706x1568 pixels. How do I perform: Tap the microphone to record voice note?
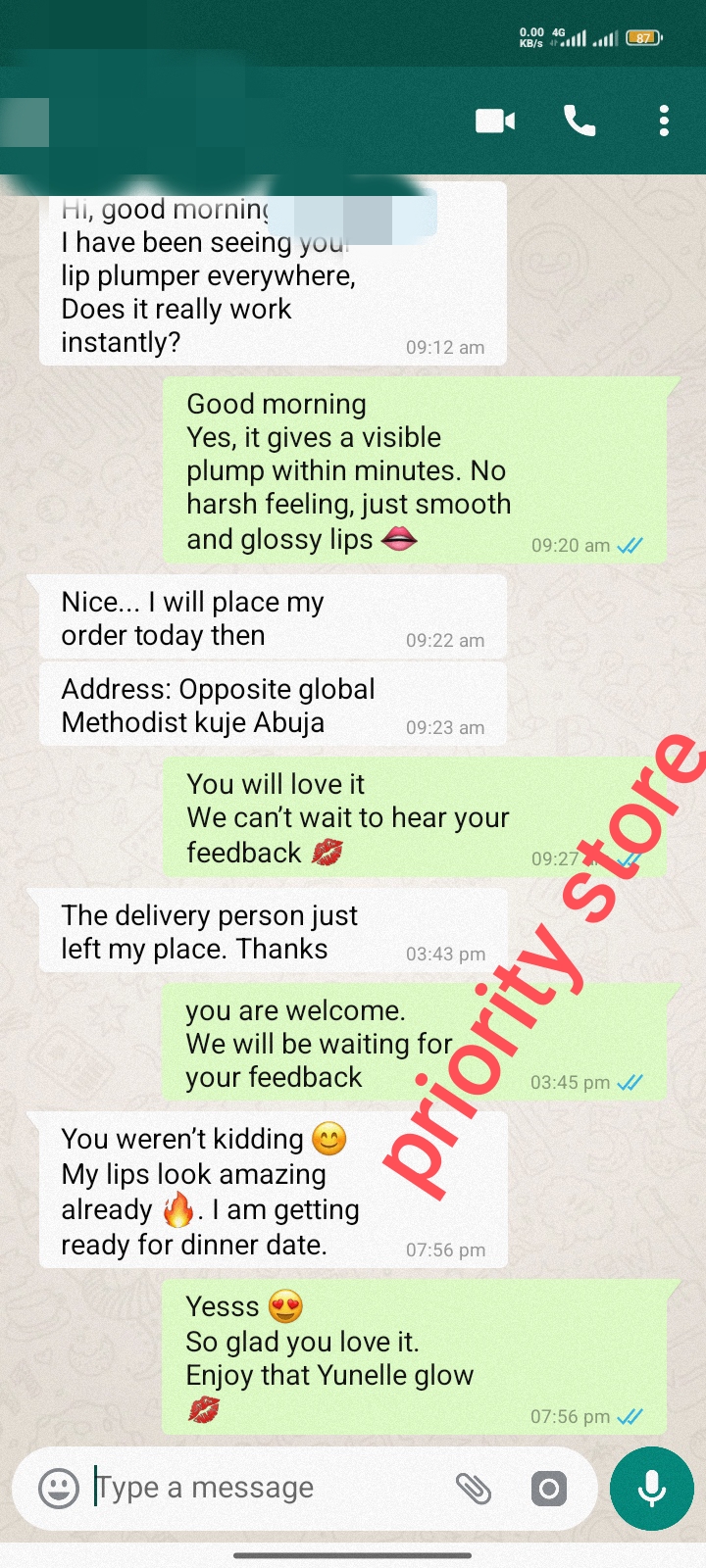[x=652, y=1489]
